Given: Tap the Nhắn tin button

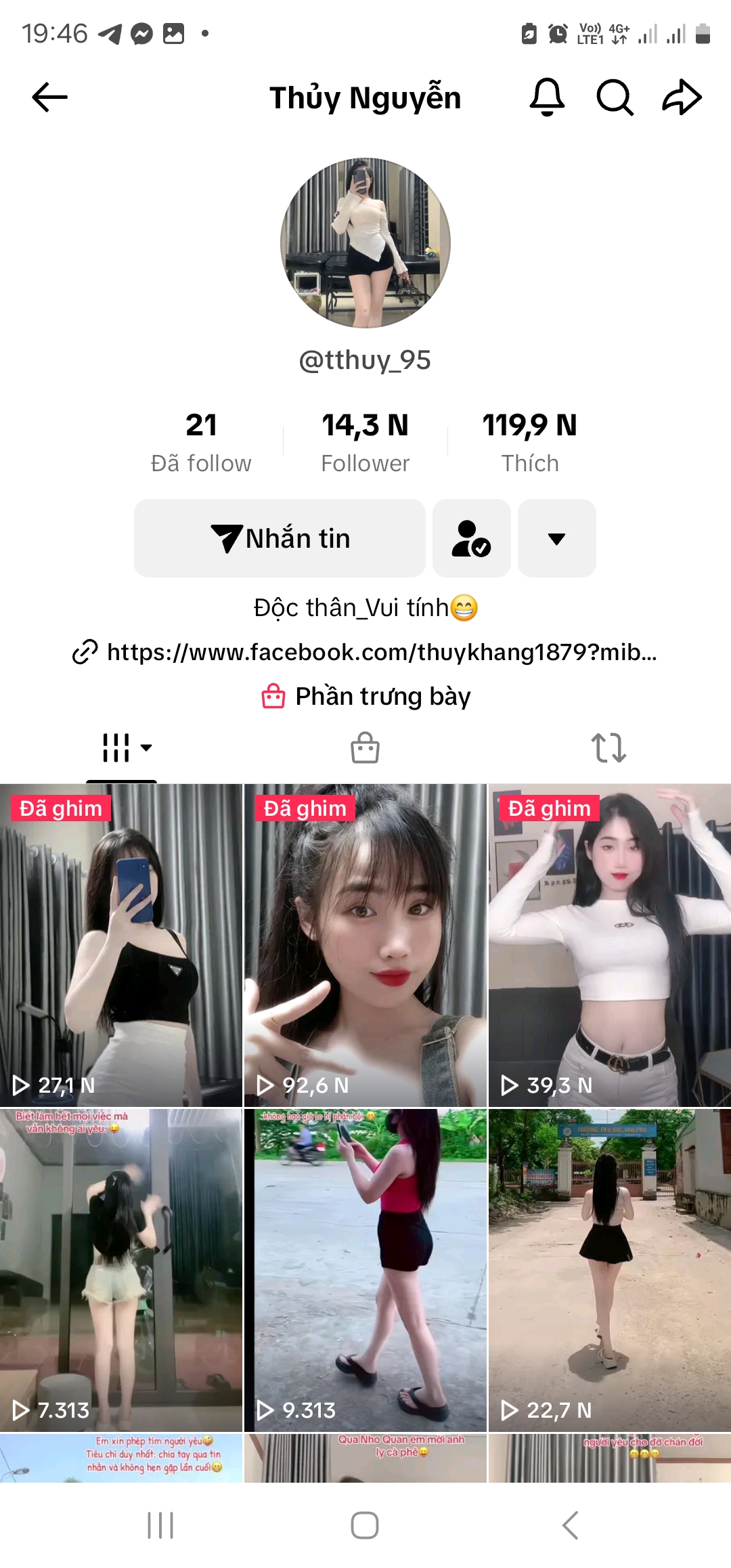Looking at the screenshot, I should tap(280, 538).
